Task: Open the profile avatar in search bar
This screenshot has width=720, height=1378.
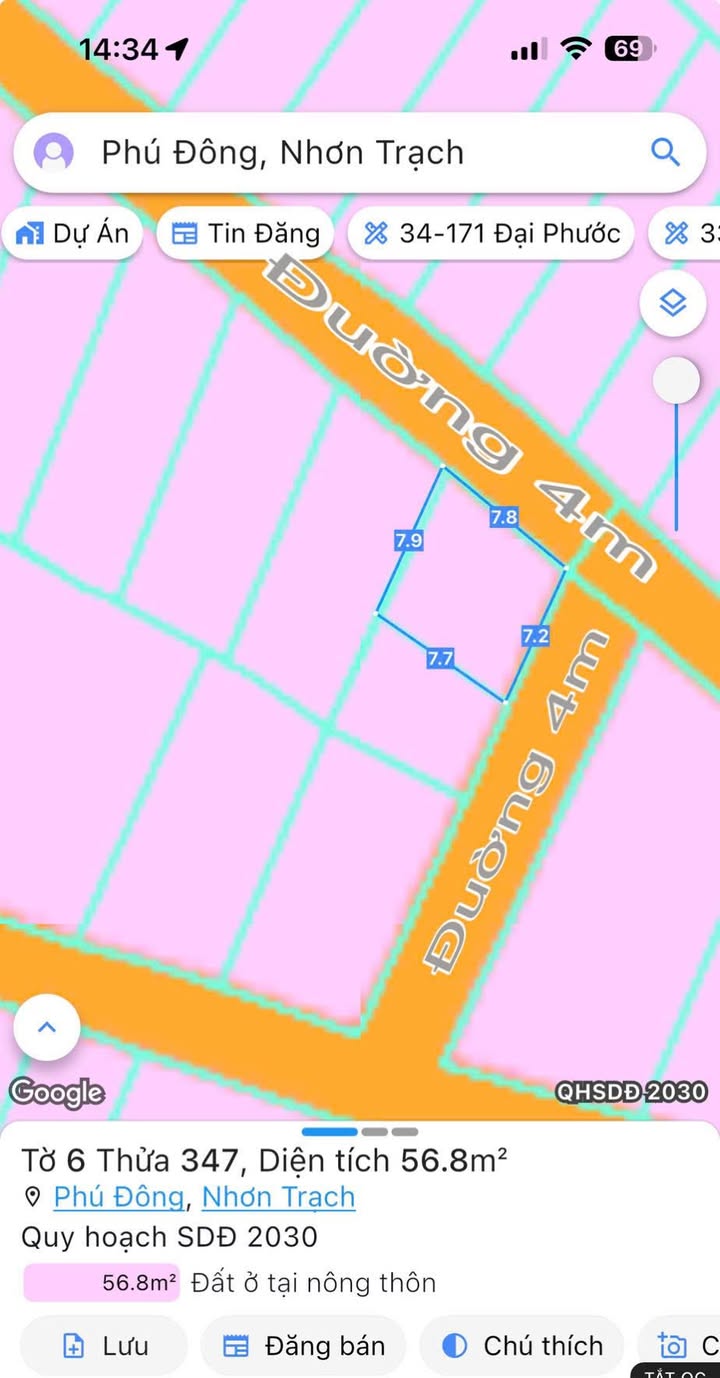Action: click(54, 153)
